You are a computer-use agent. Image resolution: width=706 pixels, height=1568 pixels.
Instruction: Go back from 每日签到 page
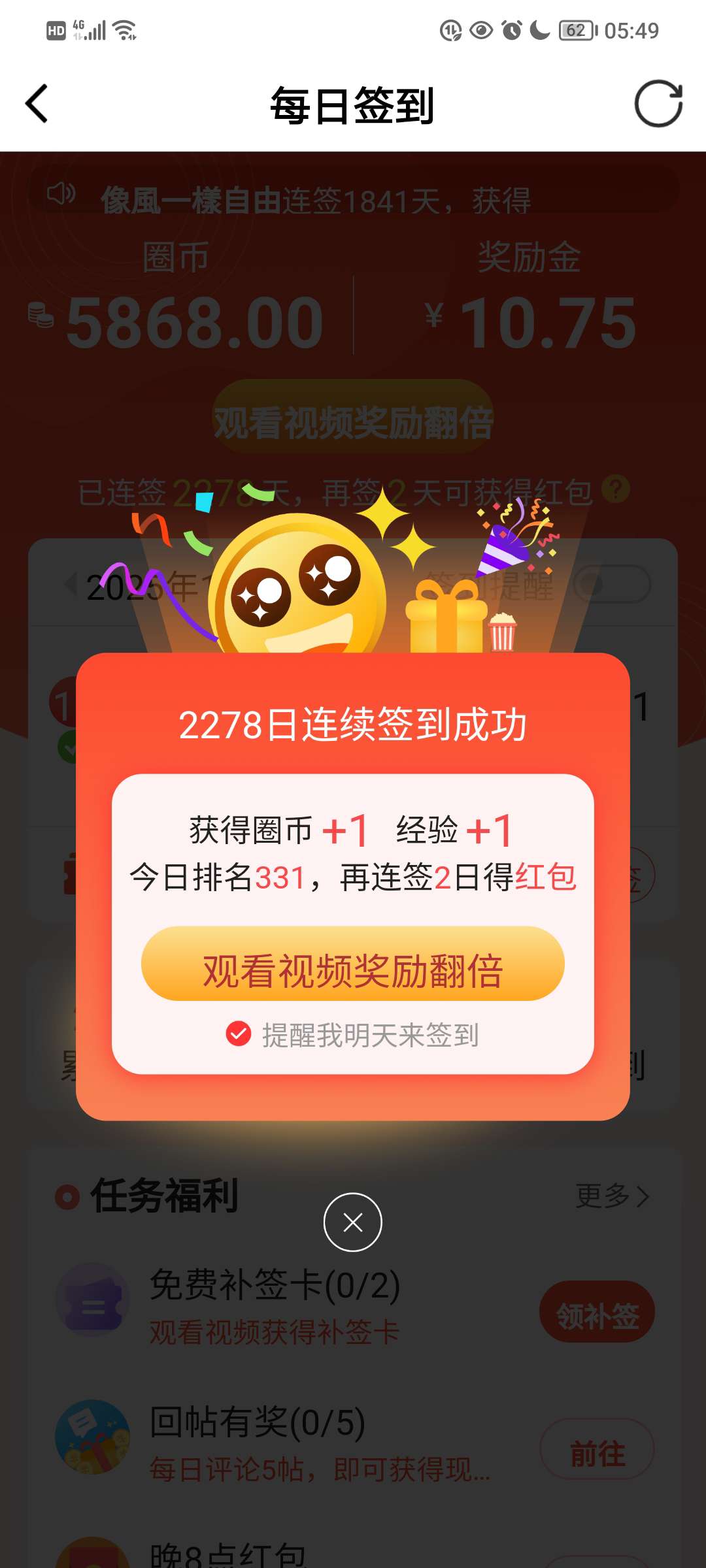[x=37, y=104]
